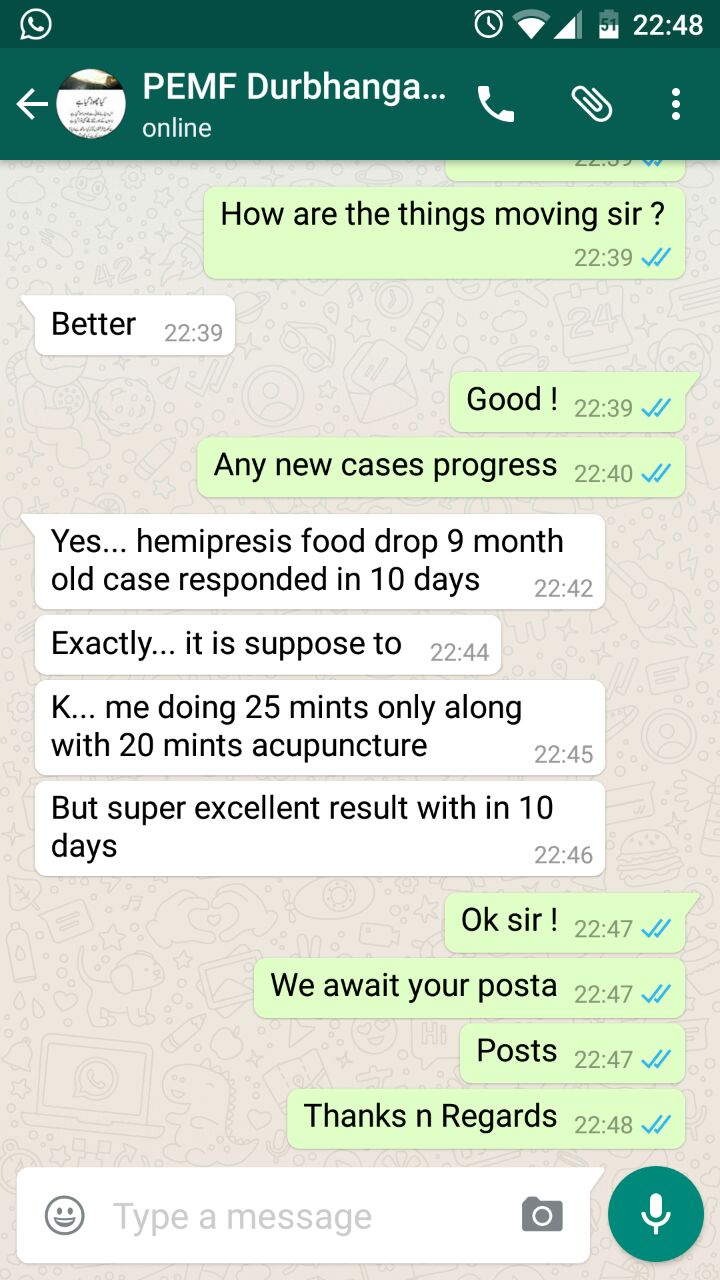Open the overflow menu
This screenshot has width=720, height=1280.
676,104
